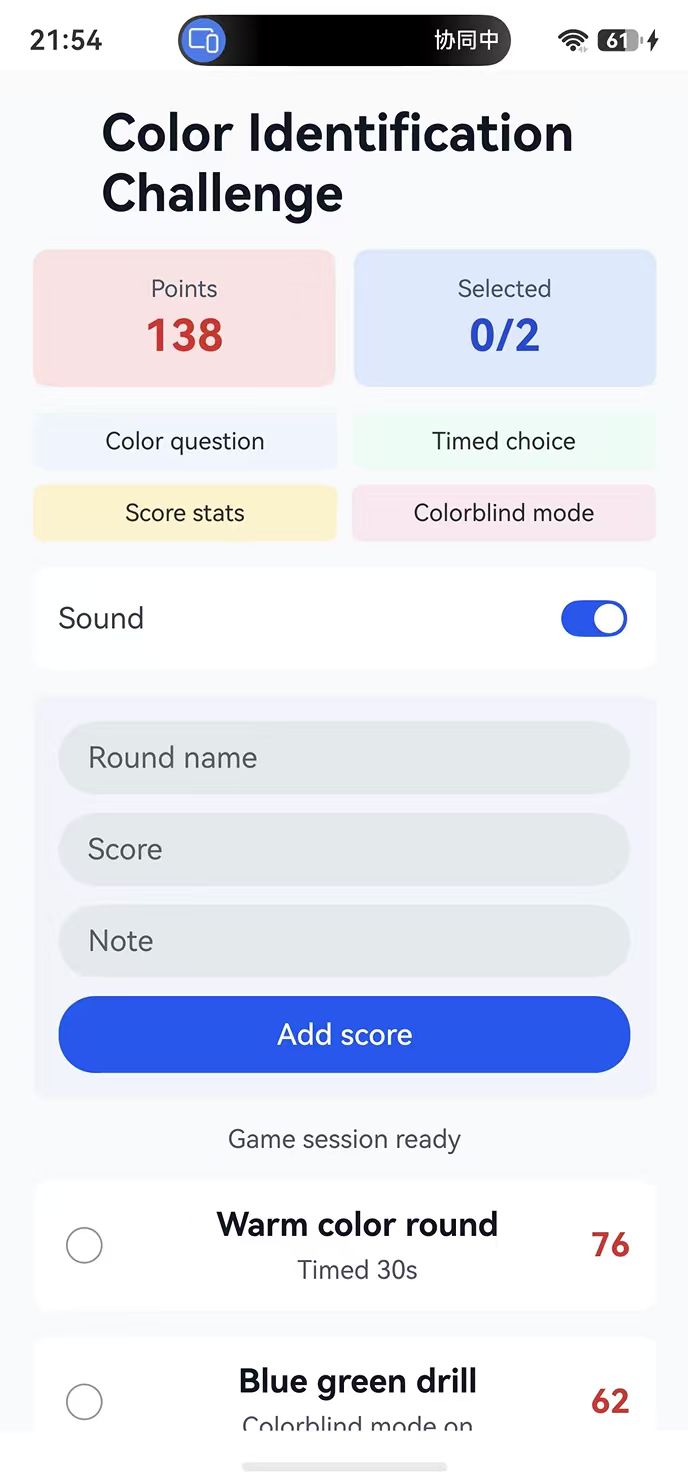This screenshot has width=688, height=1482.
Task: Select the Warm color round radio button
Action: pos(84,1246)
